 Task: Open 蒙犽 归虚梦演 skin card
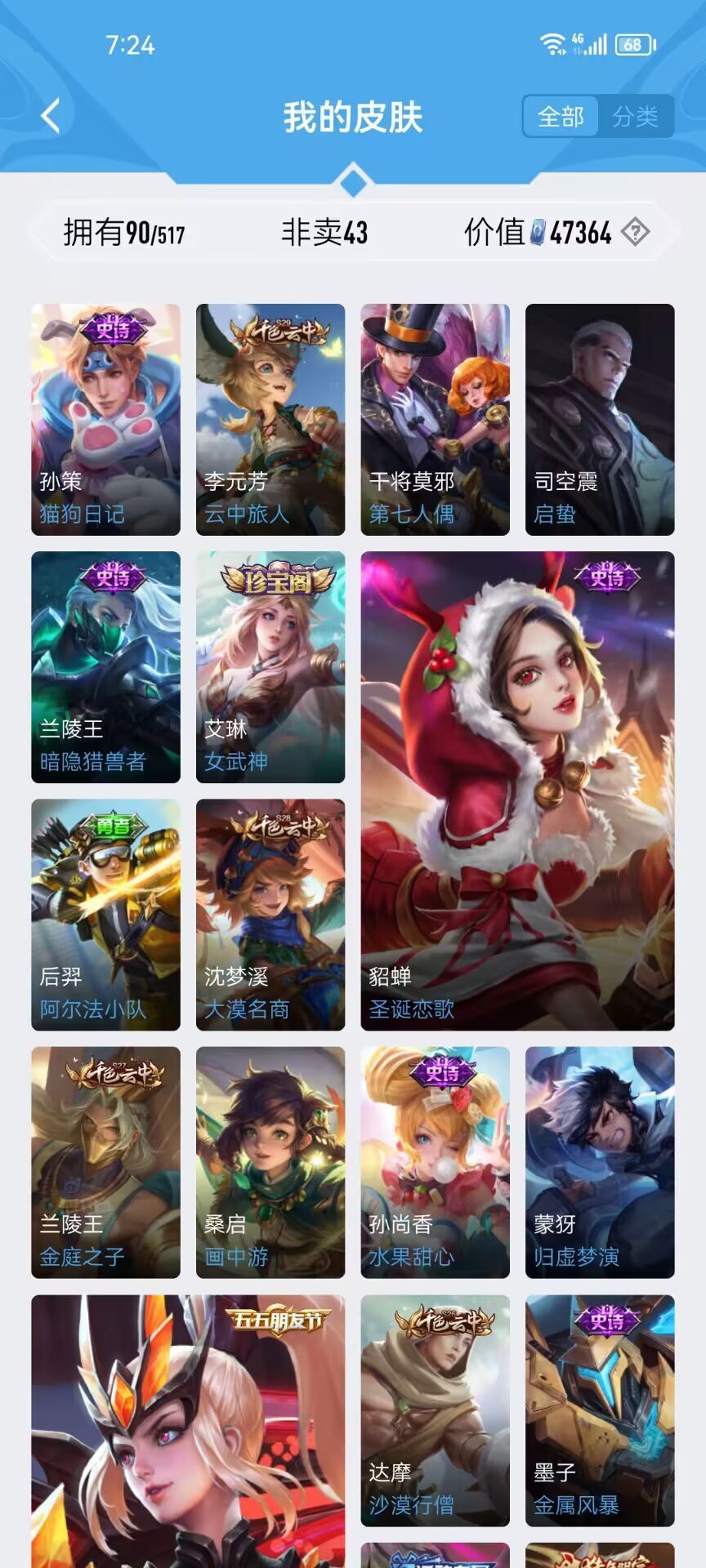(600, 1162)
